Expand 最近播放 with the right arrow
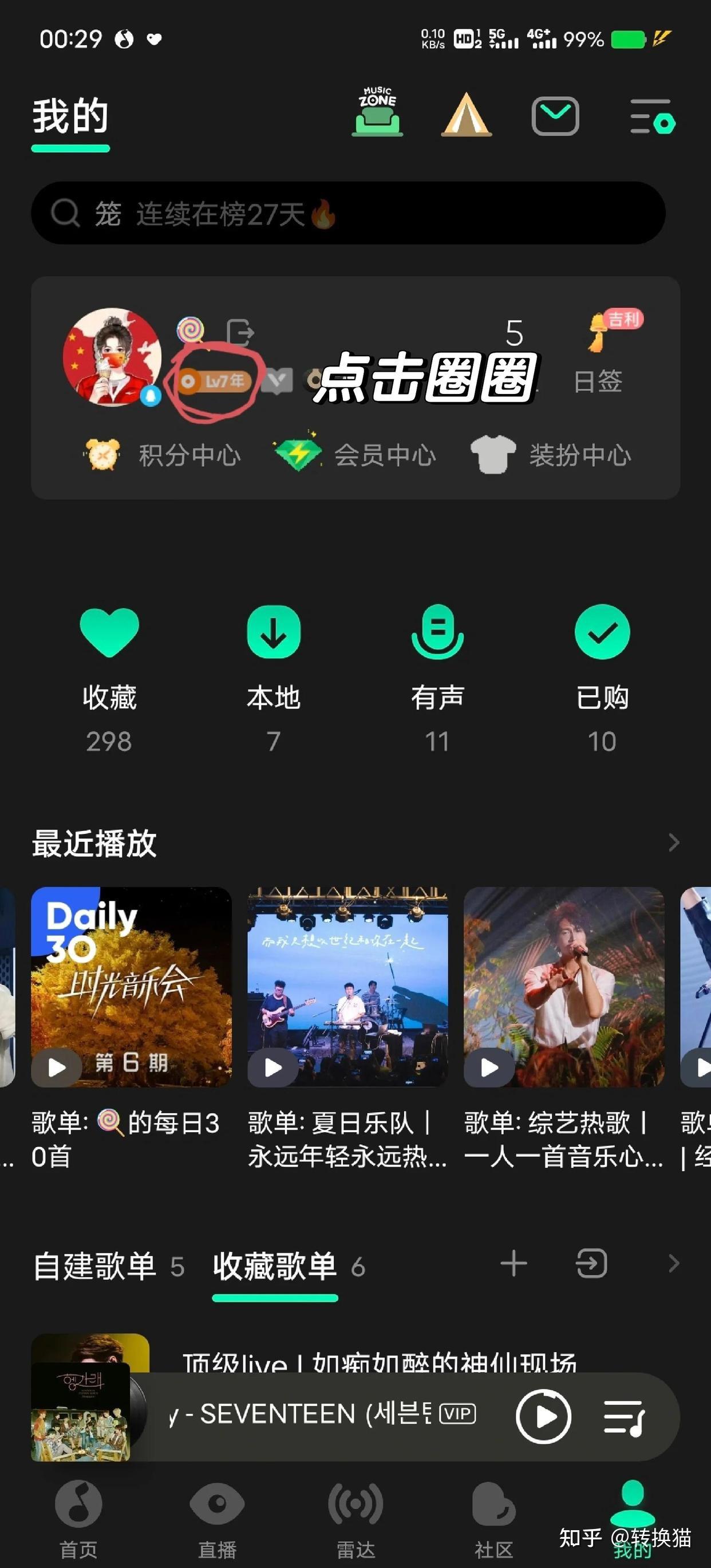Viewport: 711px width, 1568px height. coord(672,842)
